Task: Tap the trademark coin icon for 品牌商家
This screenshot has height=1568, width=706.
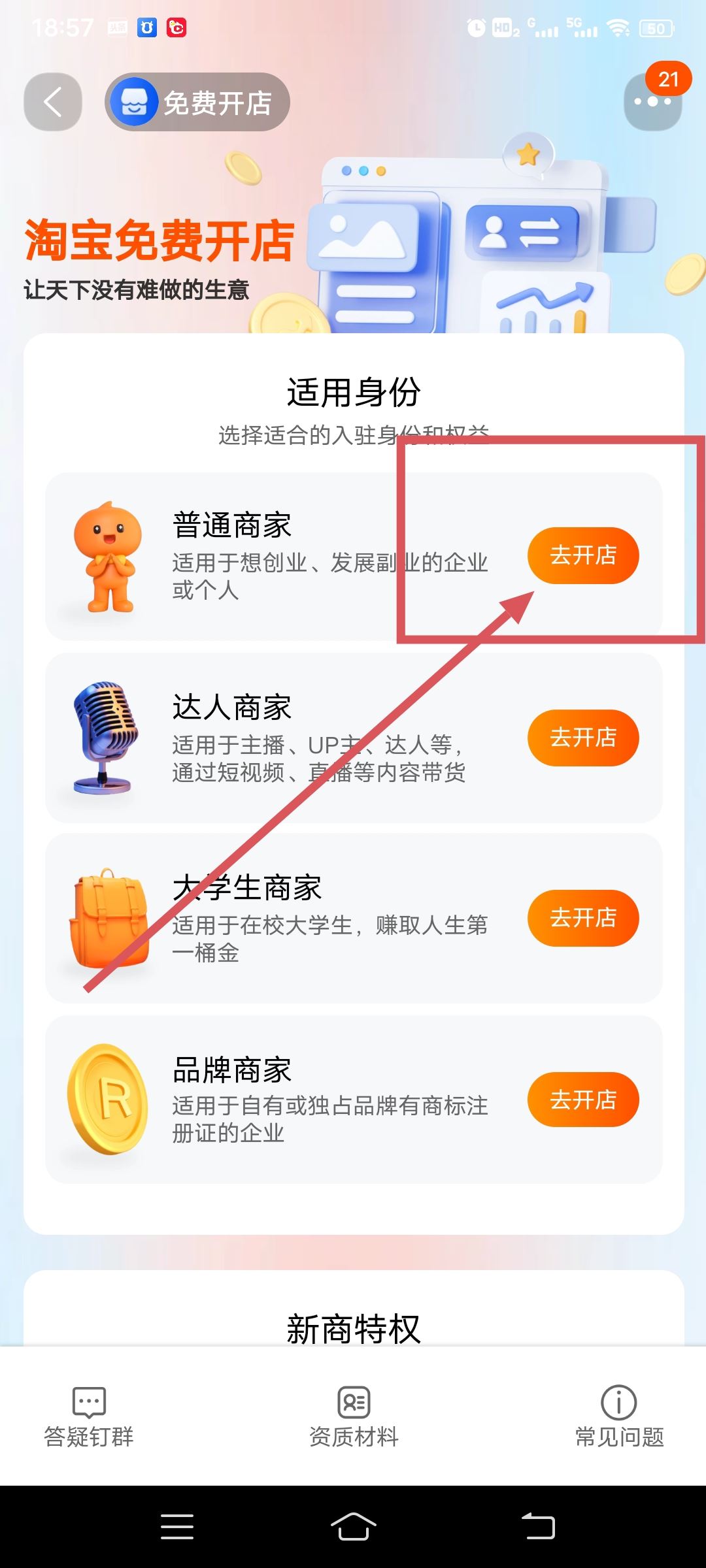Action: pyautogui.click(x=110, y=1098)
